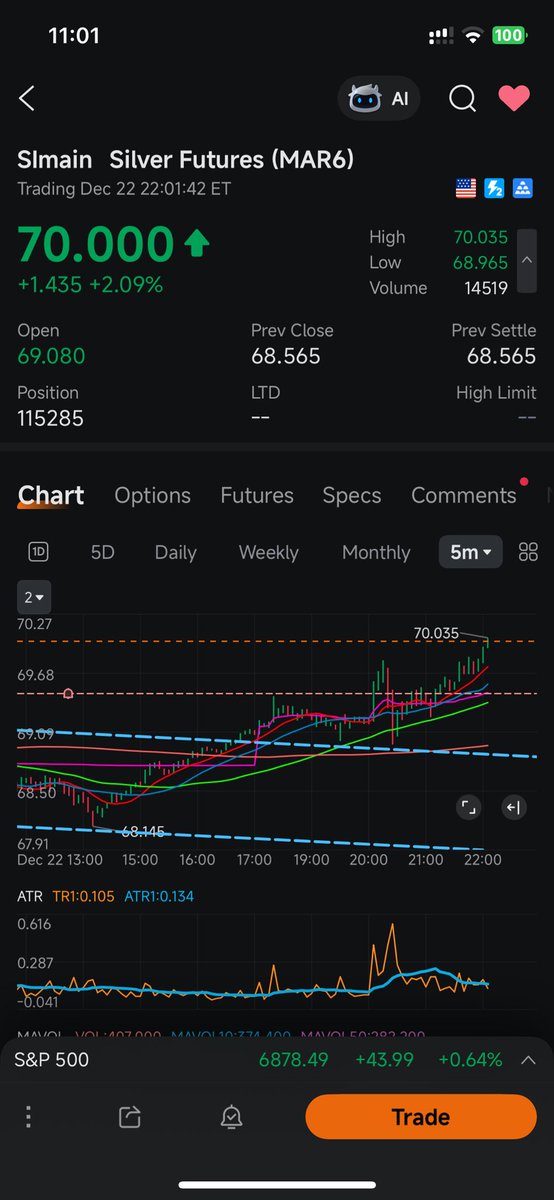
Task: Open the Specs tab
Action: point(352,495)
